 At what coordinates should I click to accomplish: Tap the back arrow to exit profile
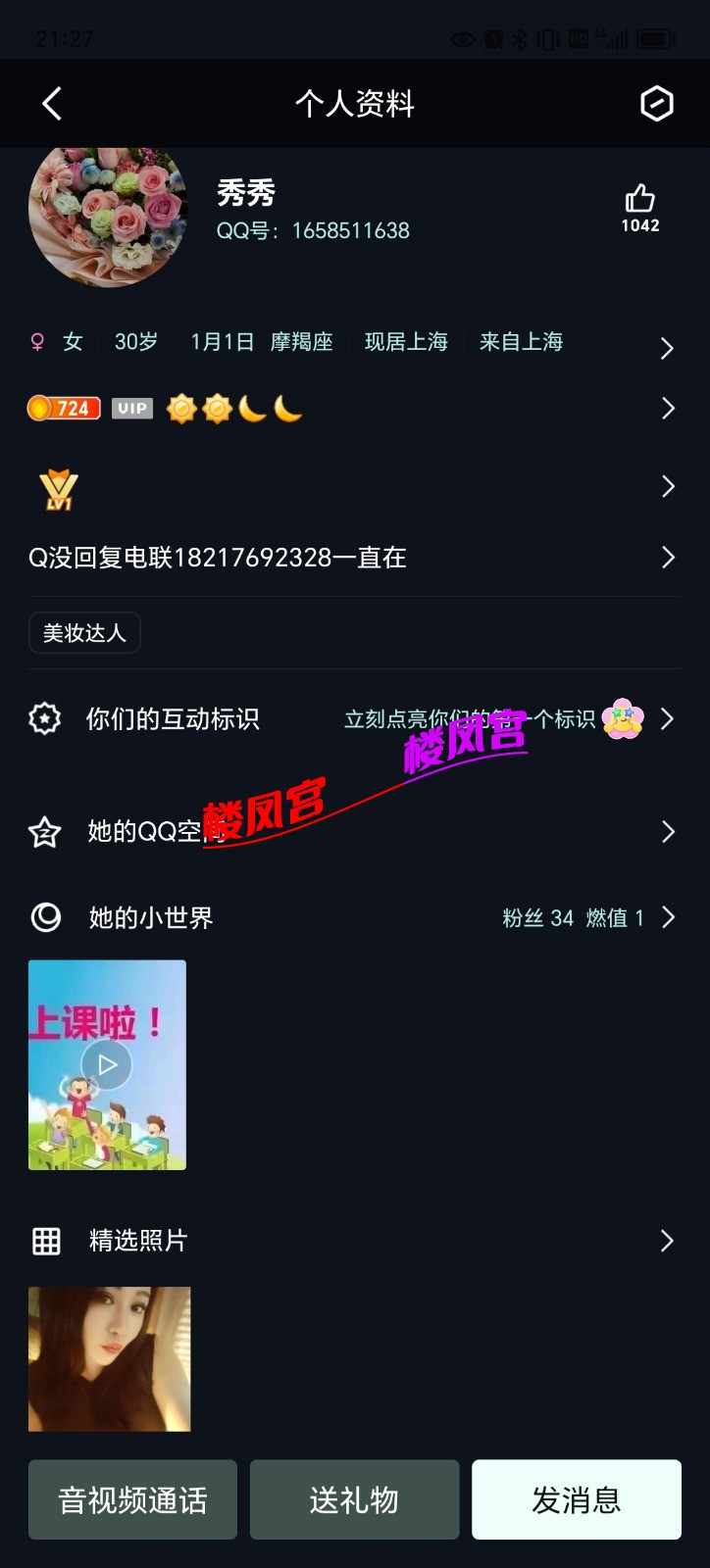pos(51,103)
